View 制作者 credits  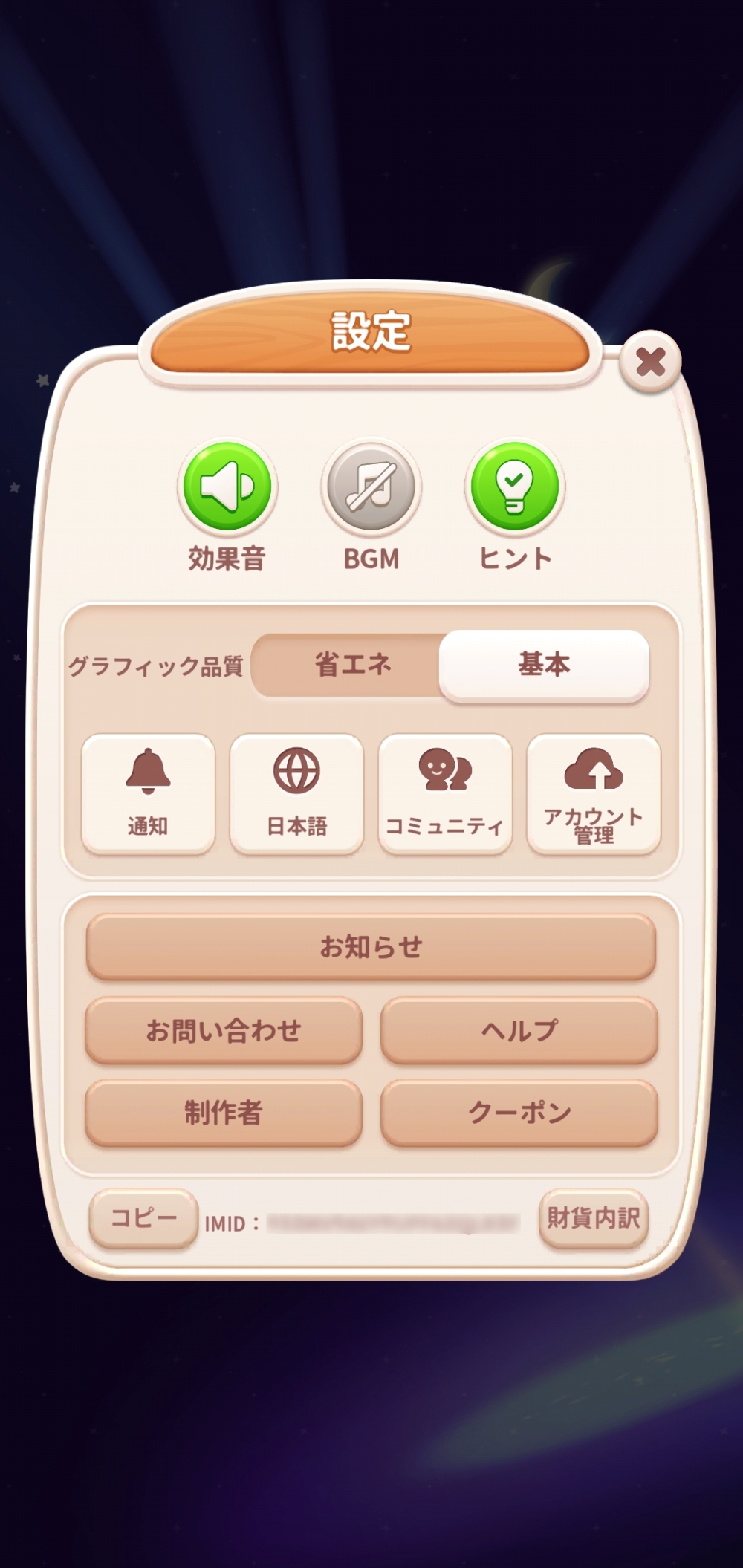(224, 1113)
